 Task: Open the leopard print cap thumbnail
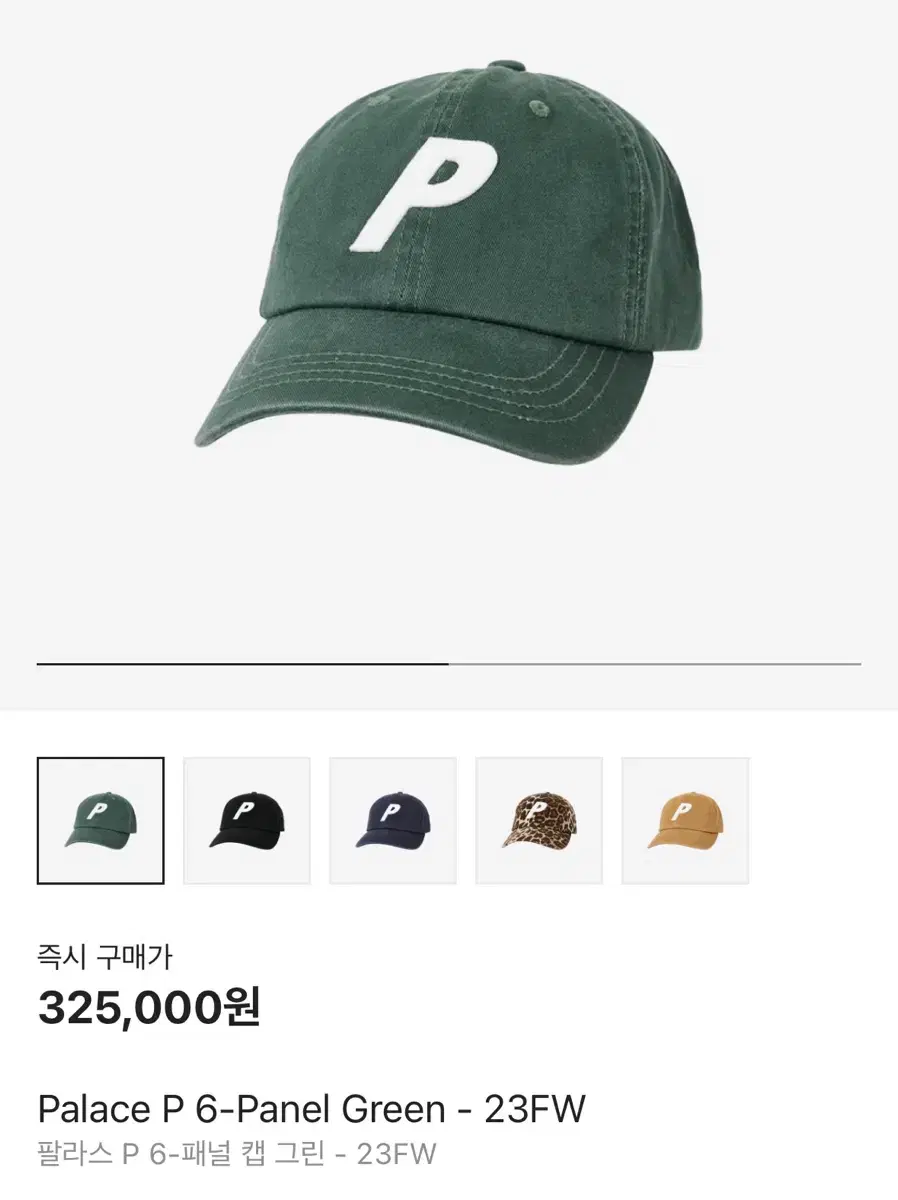point(539,820)
